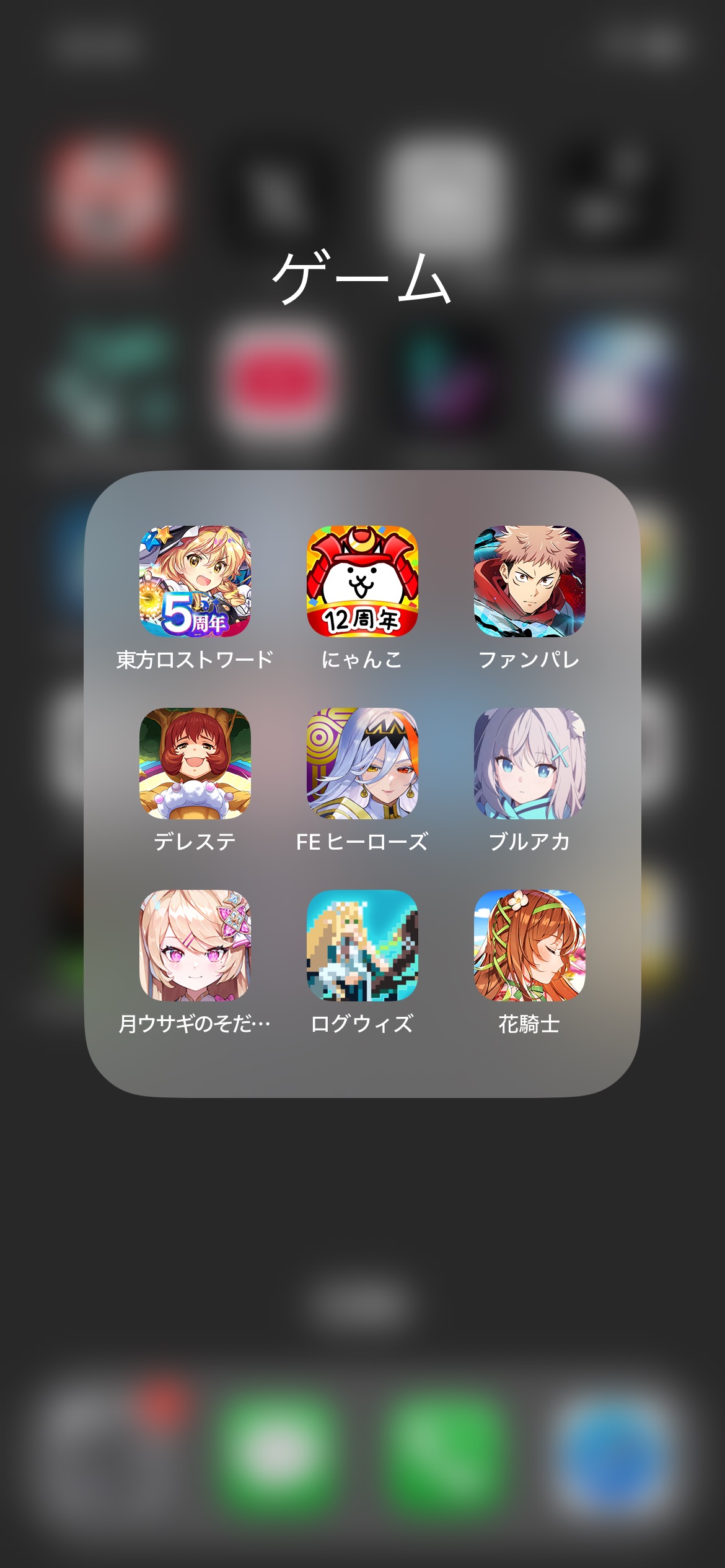Open the 花騎士 app
Image resolution: width=725 pixels, height=1568 pixels.
click(530, 945)
